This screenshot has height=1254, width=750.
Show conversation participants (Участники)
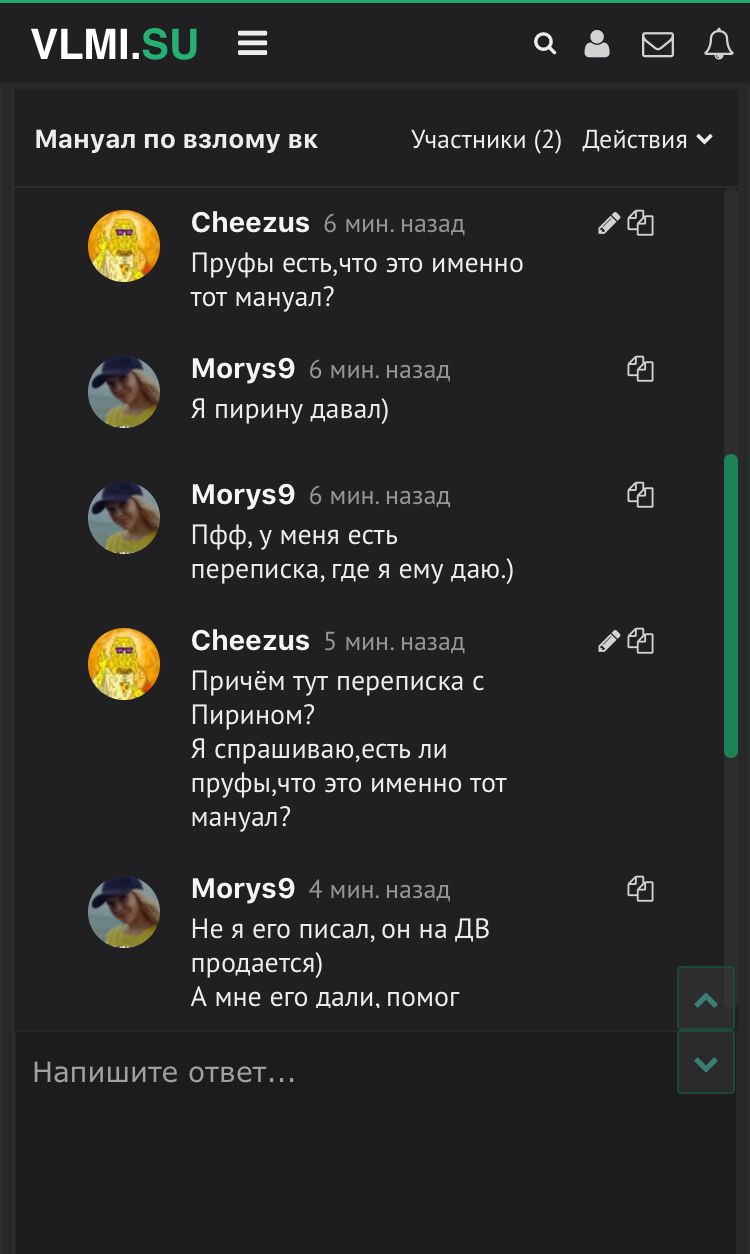coord(486,140)
